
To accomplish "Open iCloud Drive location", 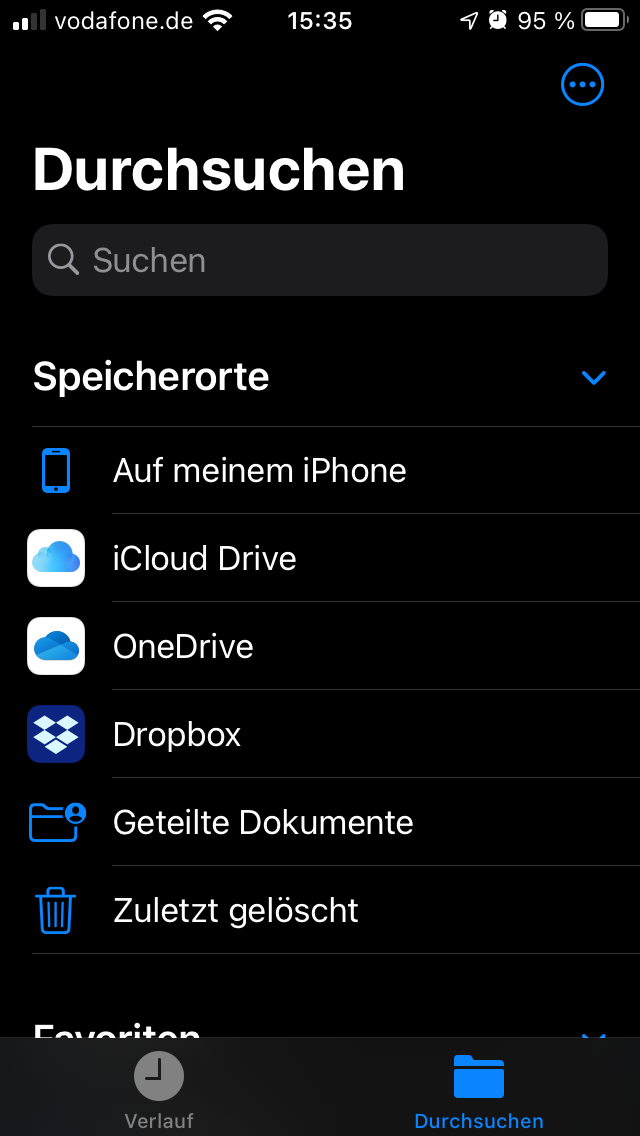I will click(x=205, y=558).
